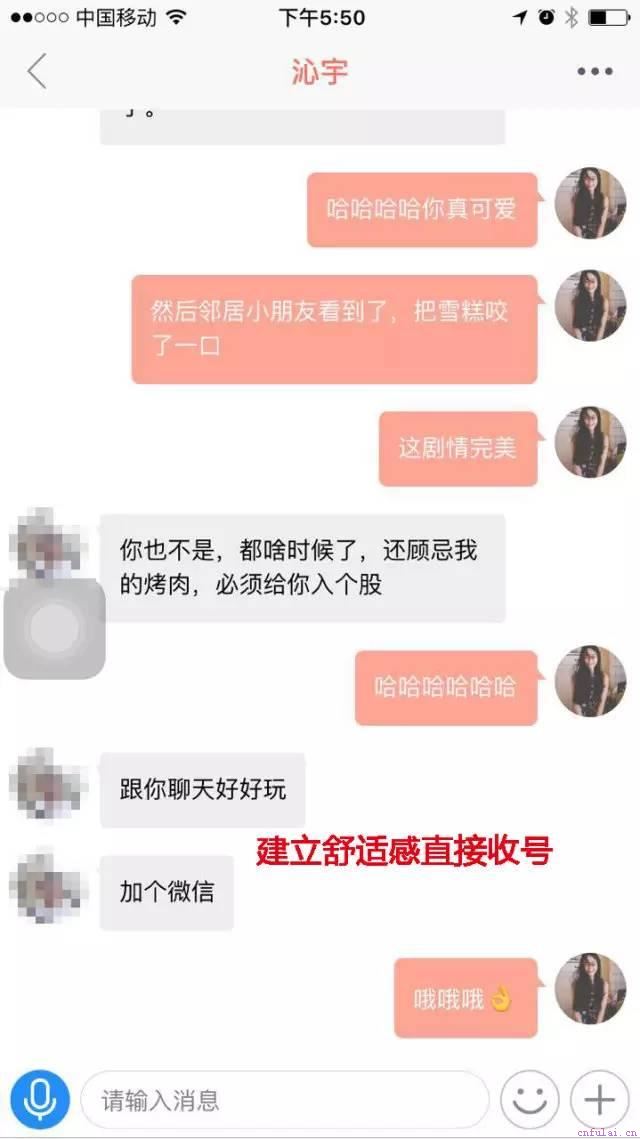This screenshot has width=640, height=1139.
Task: Open the three-dot overflow menu
Action: [594, 71]
